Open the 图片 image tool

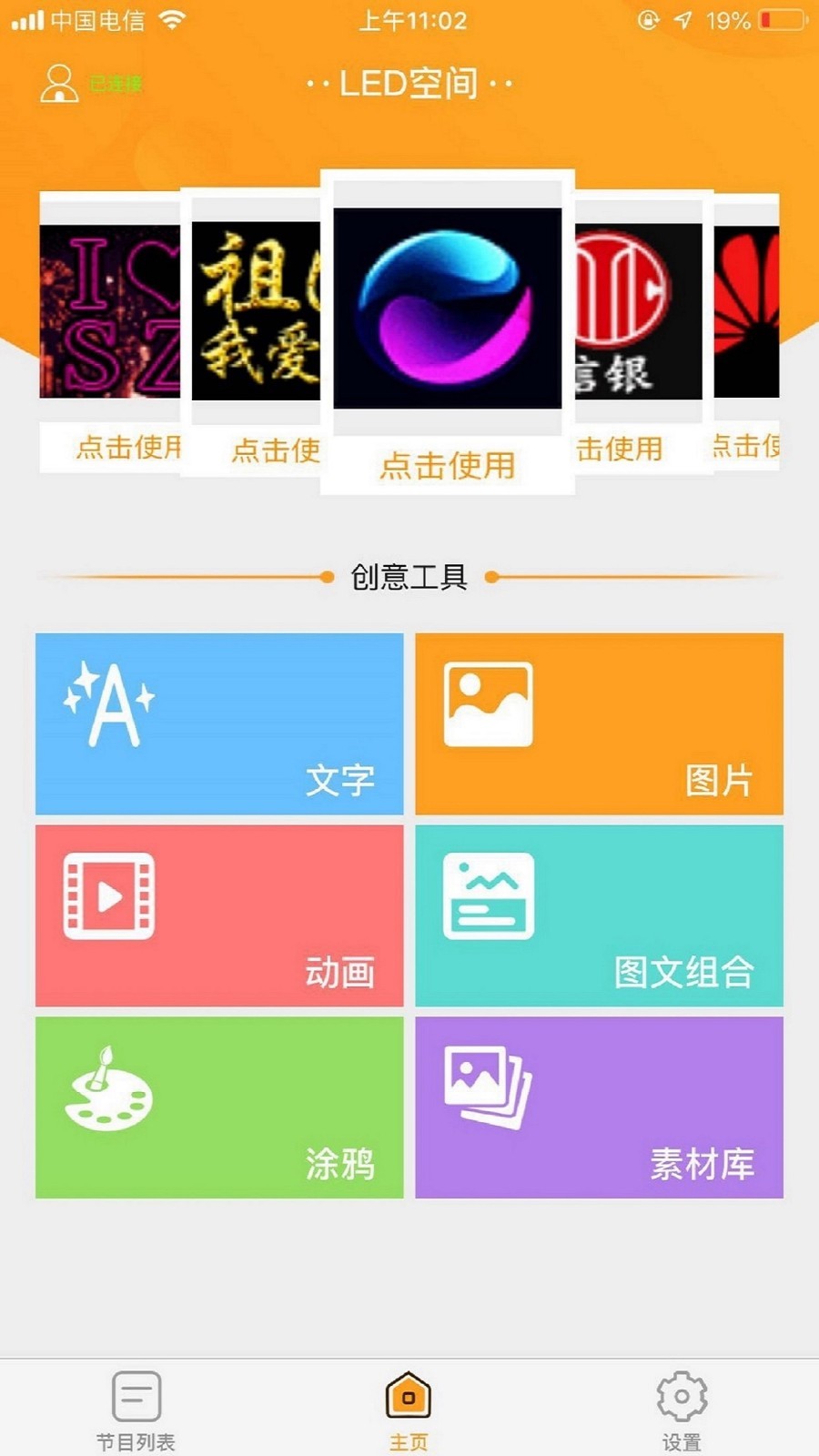point(601,723)
